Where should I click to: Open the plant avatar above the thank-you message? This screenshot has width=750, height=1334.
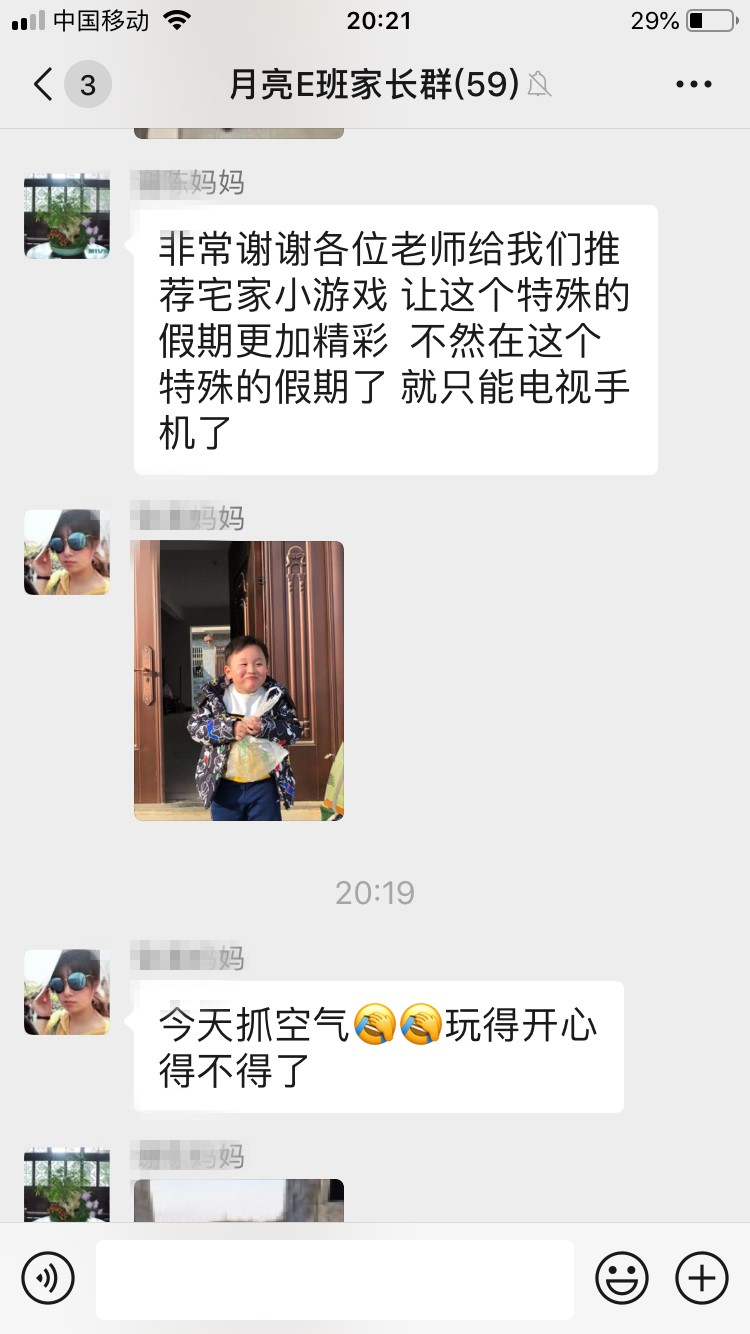point(67,216)
